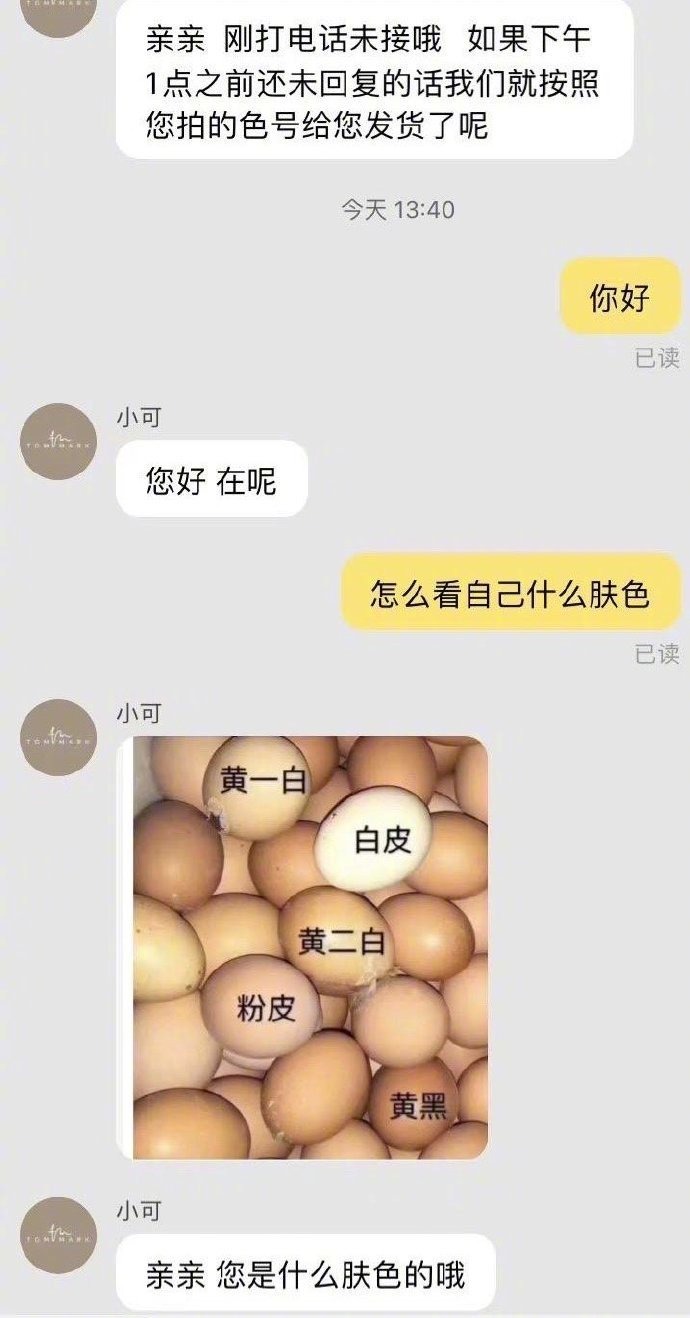
Task: Tap 小可's avatar beside 亲亲 您是什么肤色的哦
Action: [58, 1235]
